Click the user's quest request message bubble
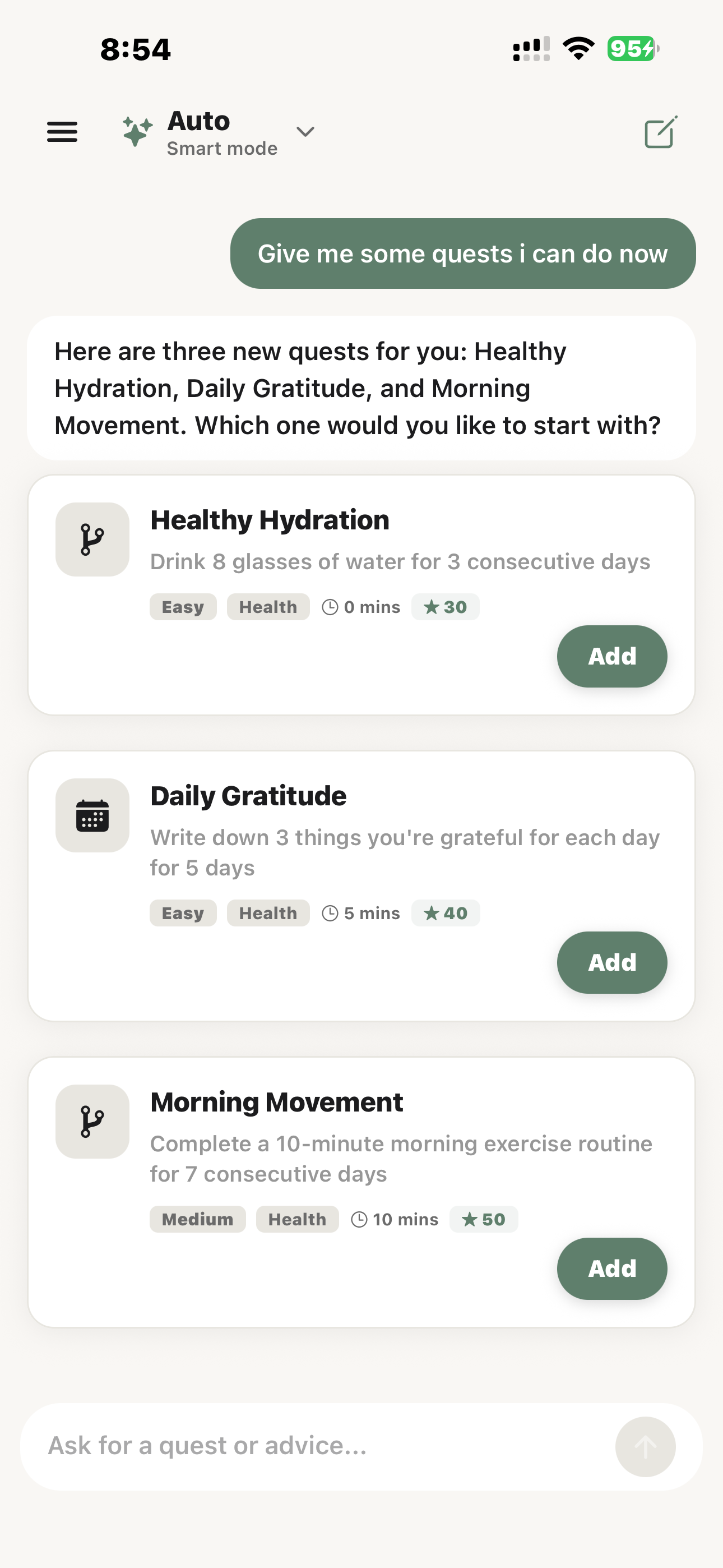The image size is (723, 1568). coord(462,253)
